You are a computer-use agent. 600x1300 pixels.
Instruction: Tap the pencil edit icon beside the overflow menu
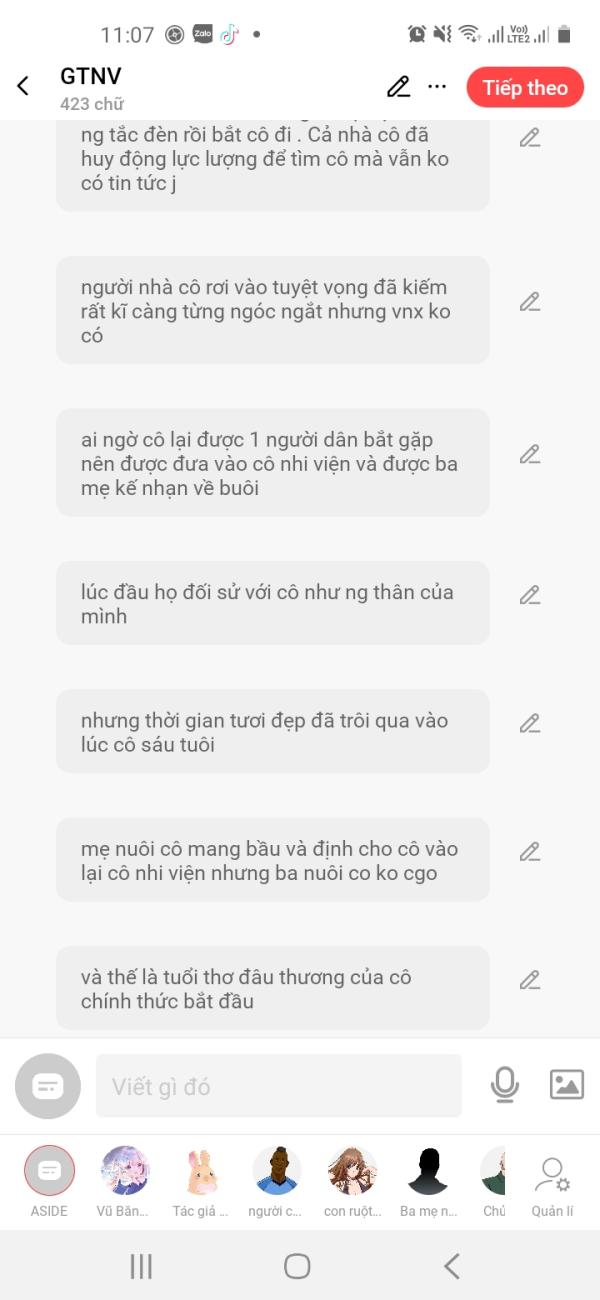click(x=398, y=87)
